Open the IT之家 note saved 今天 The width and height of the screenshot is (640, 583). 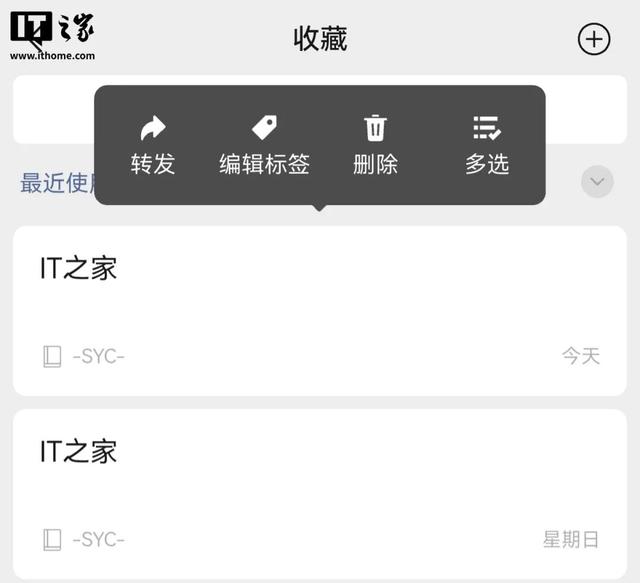click(320, 310)
